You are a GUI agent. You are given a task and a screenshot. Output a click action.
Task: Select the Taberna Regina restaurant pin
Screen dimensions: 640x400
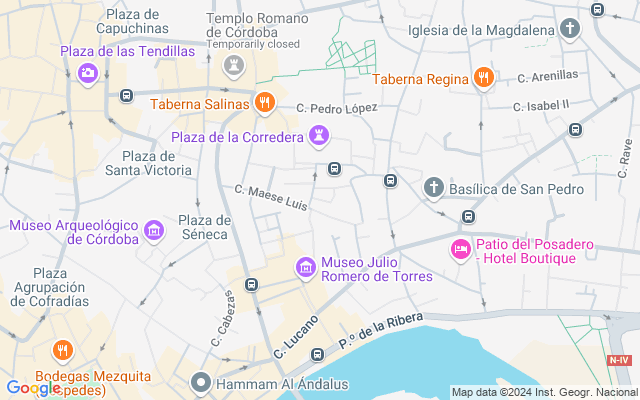pos(484,78)
